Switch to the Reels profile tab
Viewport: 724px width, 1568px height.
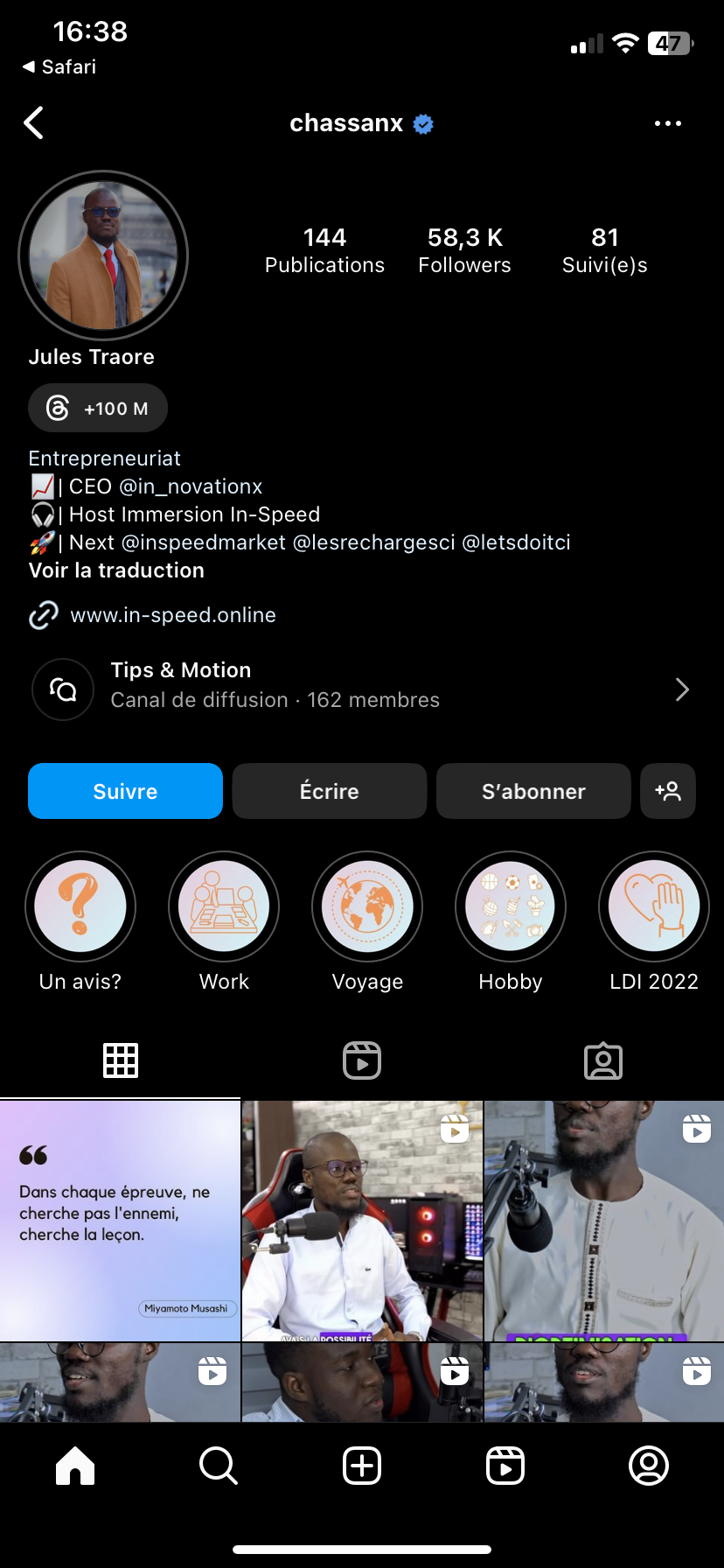click(x=362, y=1060)
